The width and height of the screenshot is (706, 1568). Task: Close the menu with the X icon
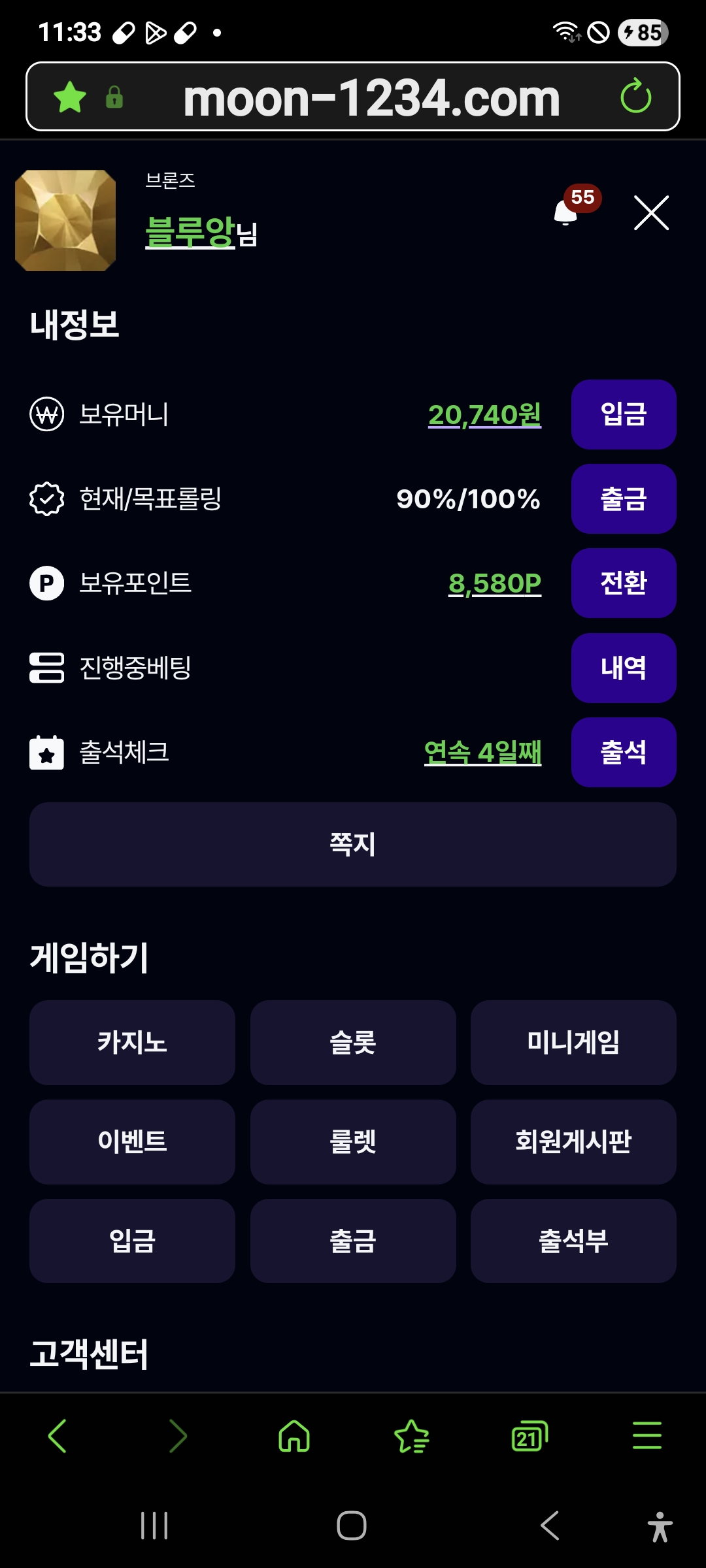(651, 213)
